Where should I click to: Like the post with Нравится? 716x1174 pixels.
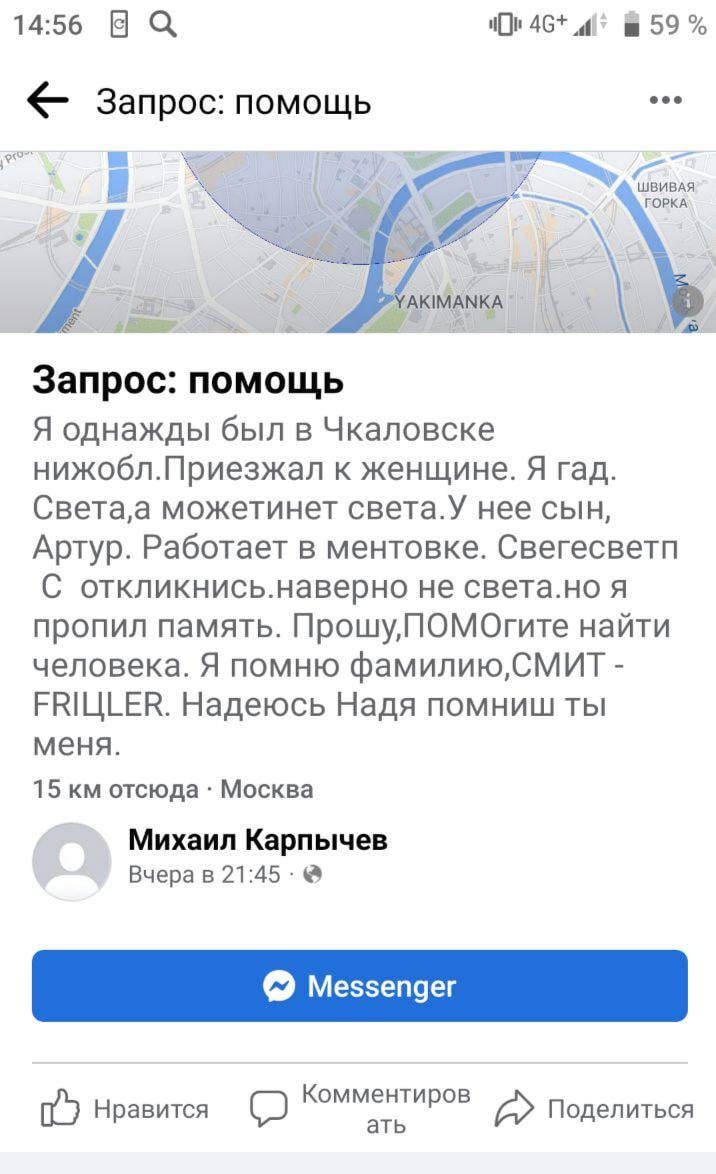tap(124, 1109)
